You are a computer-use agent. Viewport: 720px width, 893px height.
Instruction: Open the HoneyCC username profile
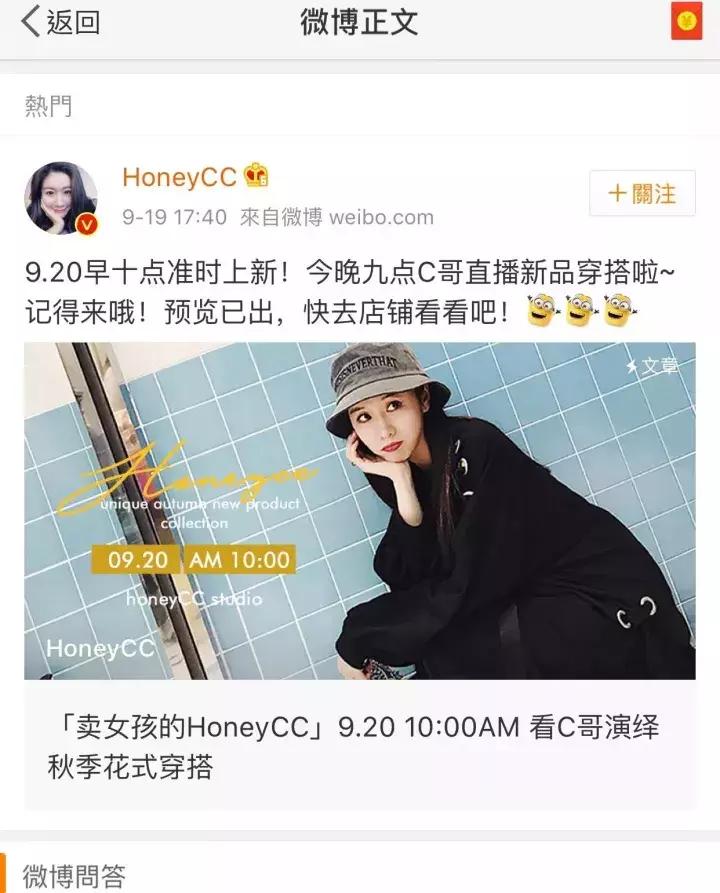(x=178, y=176)
